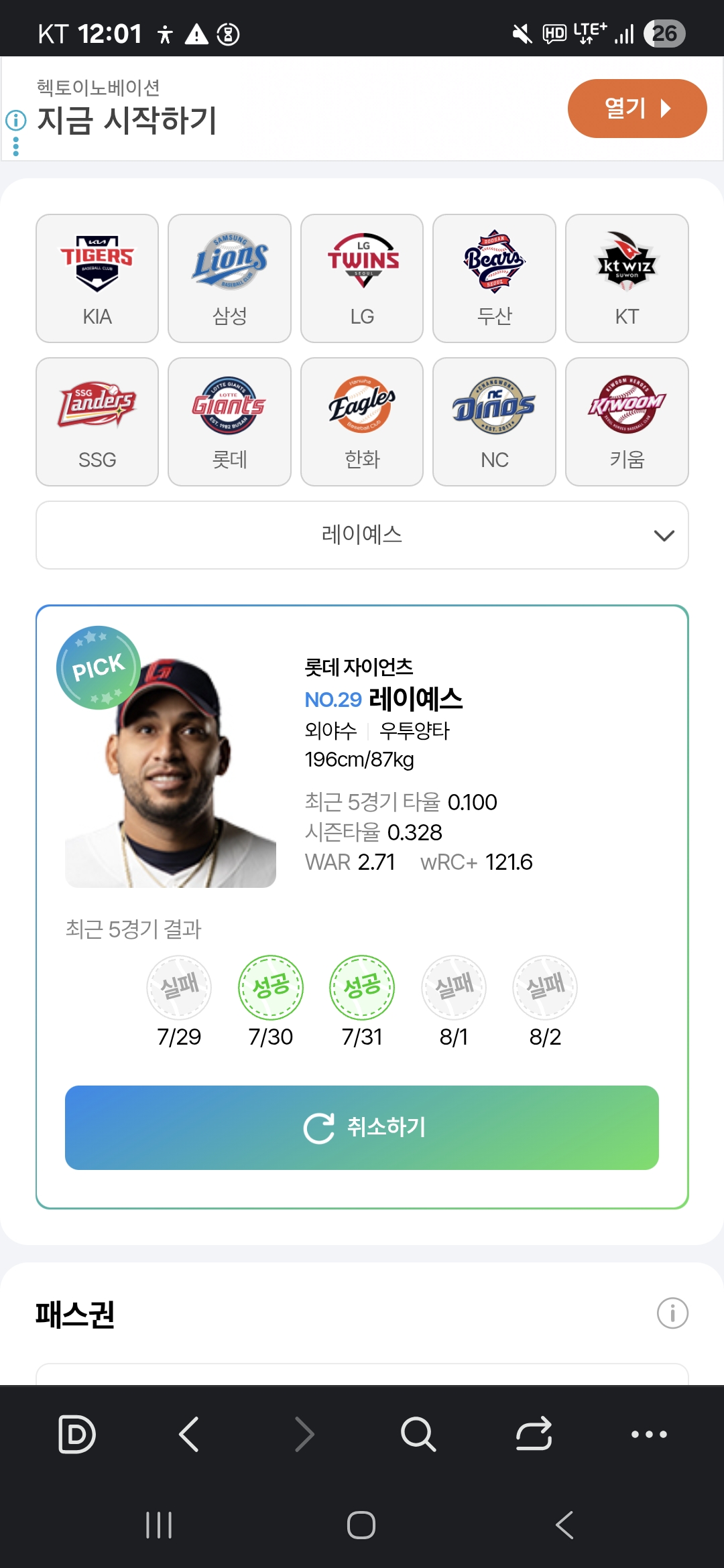This screenshot has width=724, height=1568.
Task: Select the Lotte Giants team
Action: 229,421
